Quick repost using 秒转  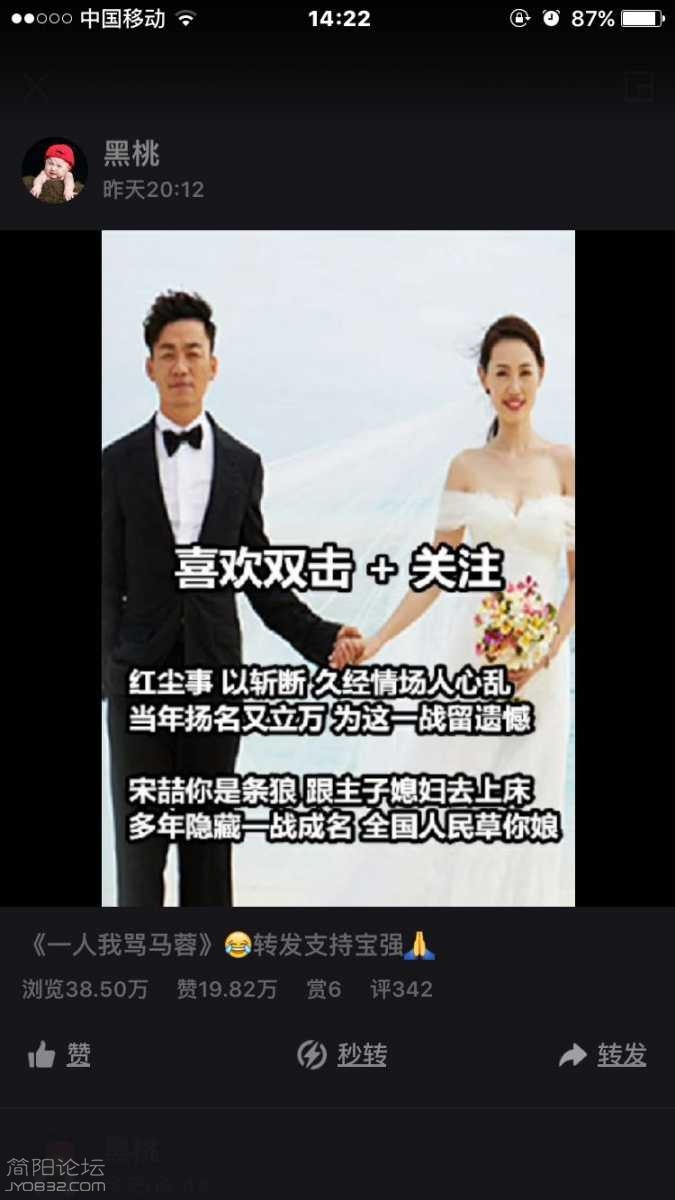click(342, 1054)
